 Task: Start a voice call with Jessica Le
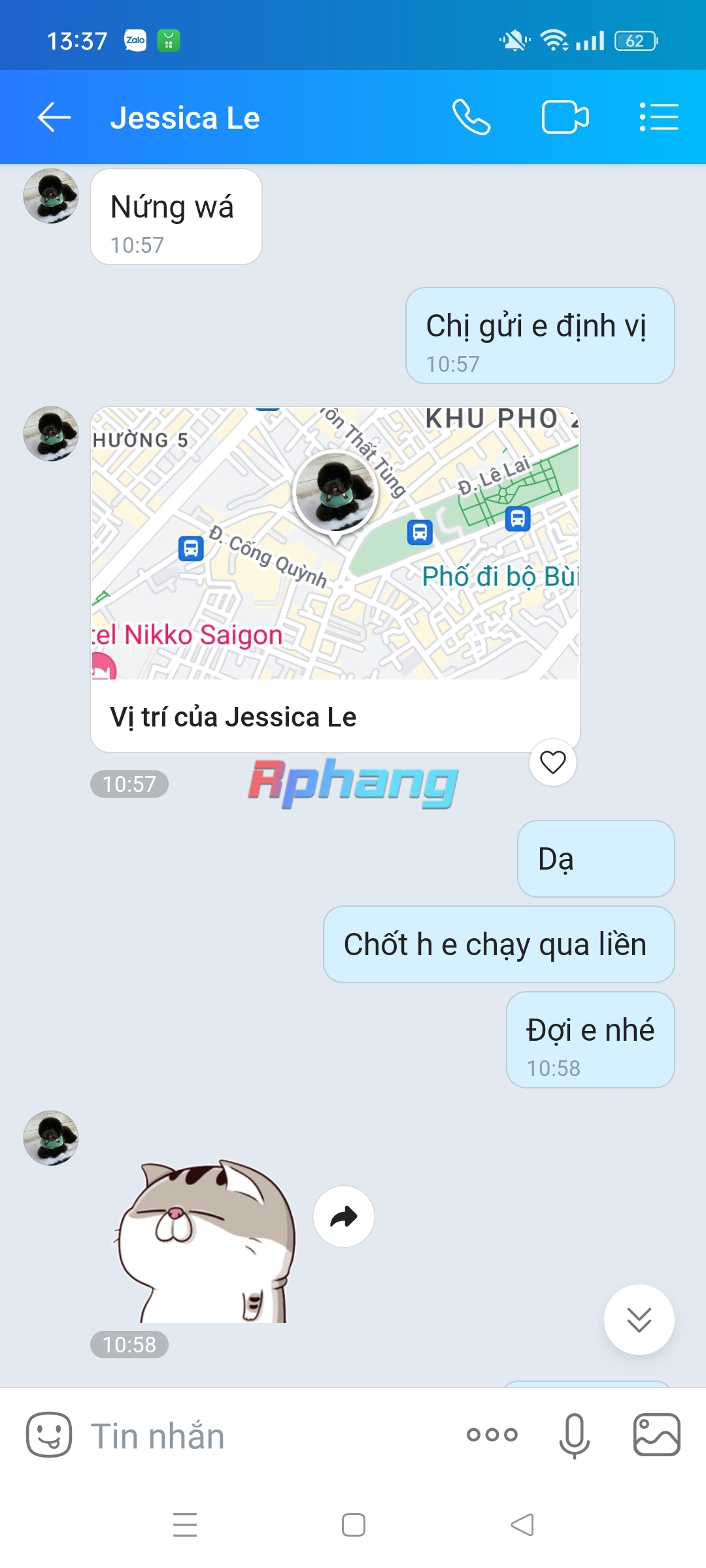click(471, 118)
